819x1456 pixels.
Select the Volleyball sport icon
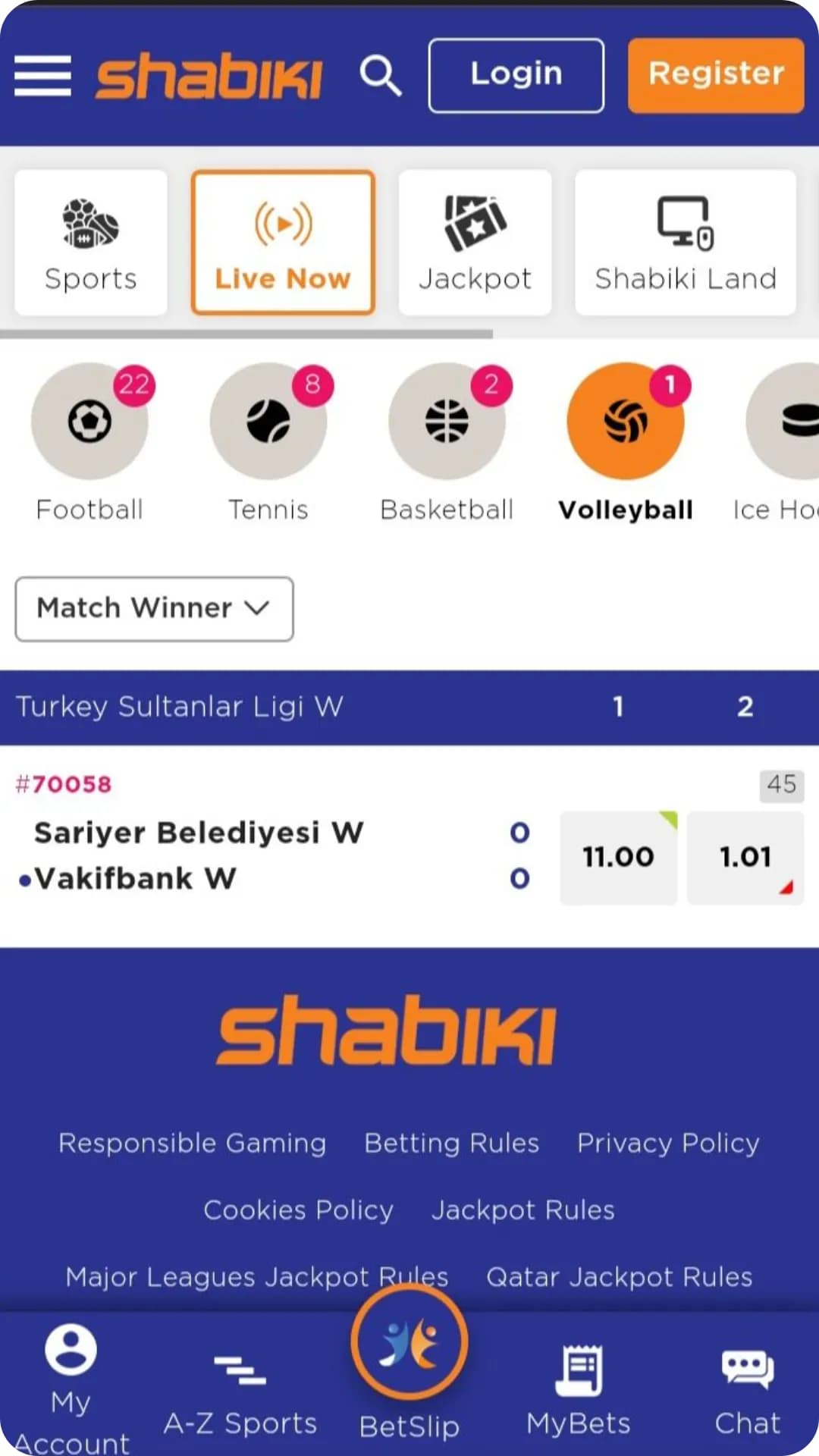[x=625, y=422]
